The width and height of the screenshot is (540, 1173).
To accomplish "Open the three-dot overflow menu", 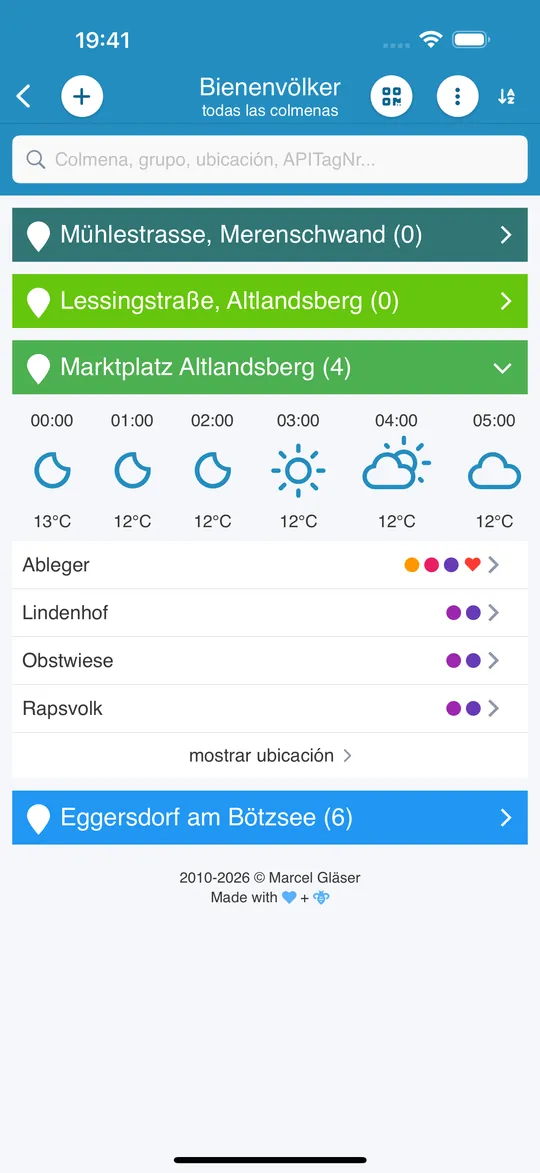I will click(x=458, y=97).
